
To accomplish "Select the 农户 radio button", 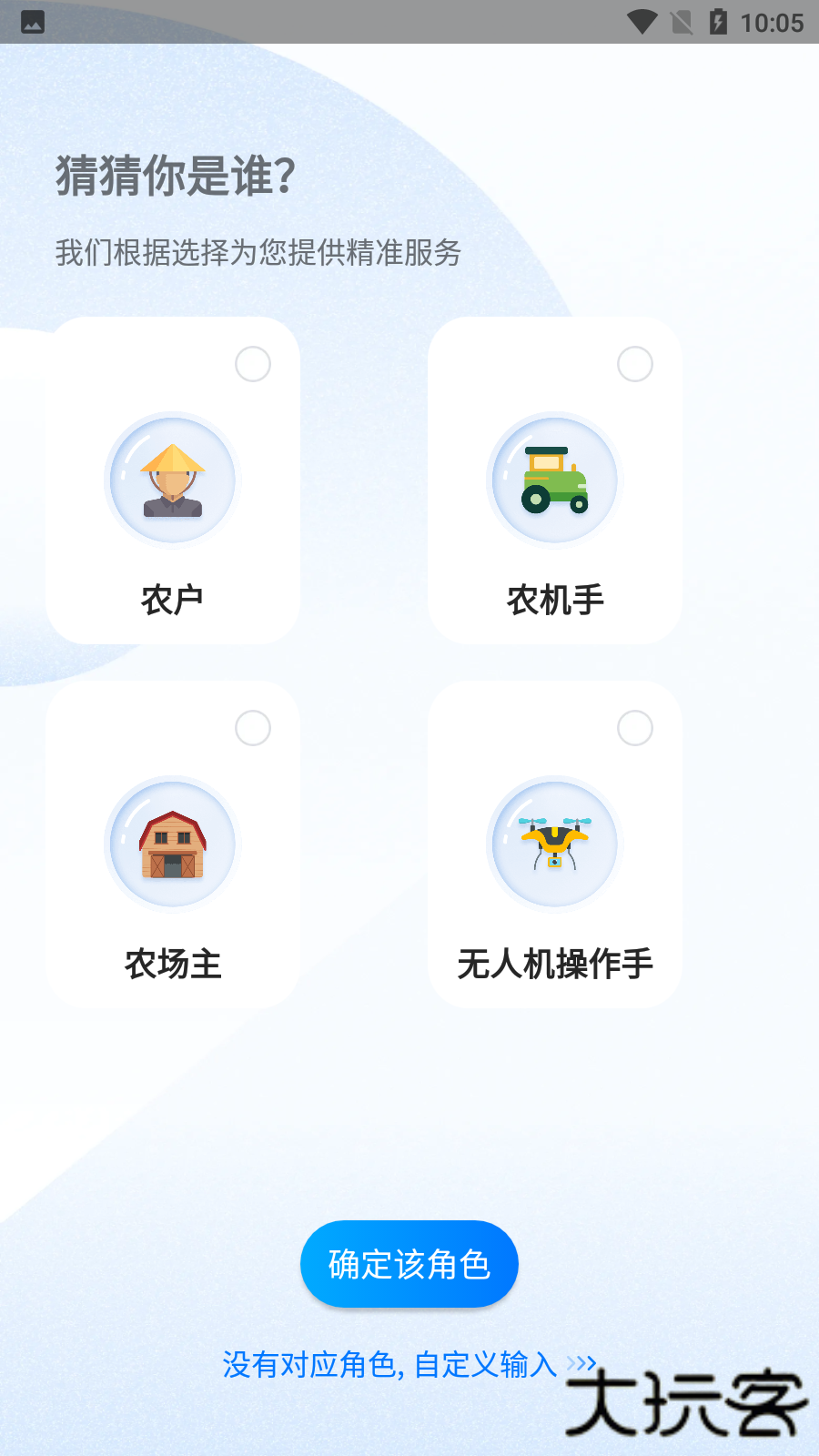I will tap(252, 363).
